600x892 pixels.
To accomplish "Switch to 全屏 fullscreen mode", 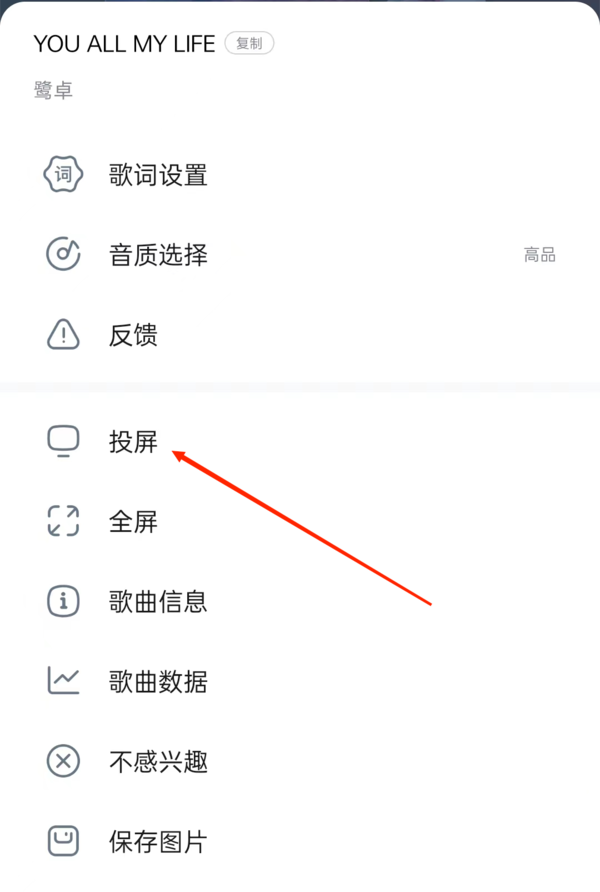I will click(133, 522).
